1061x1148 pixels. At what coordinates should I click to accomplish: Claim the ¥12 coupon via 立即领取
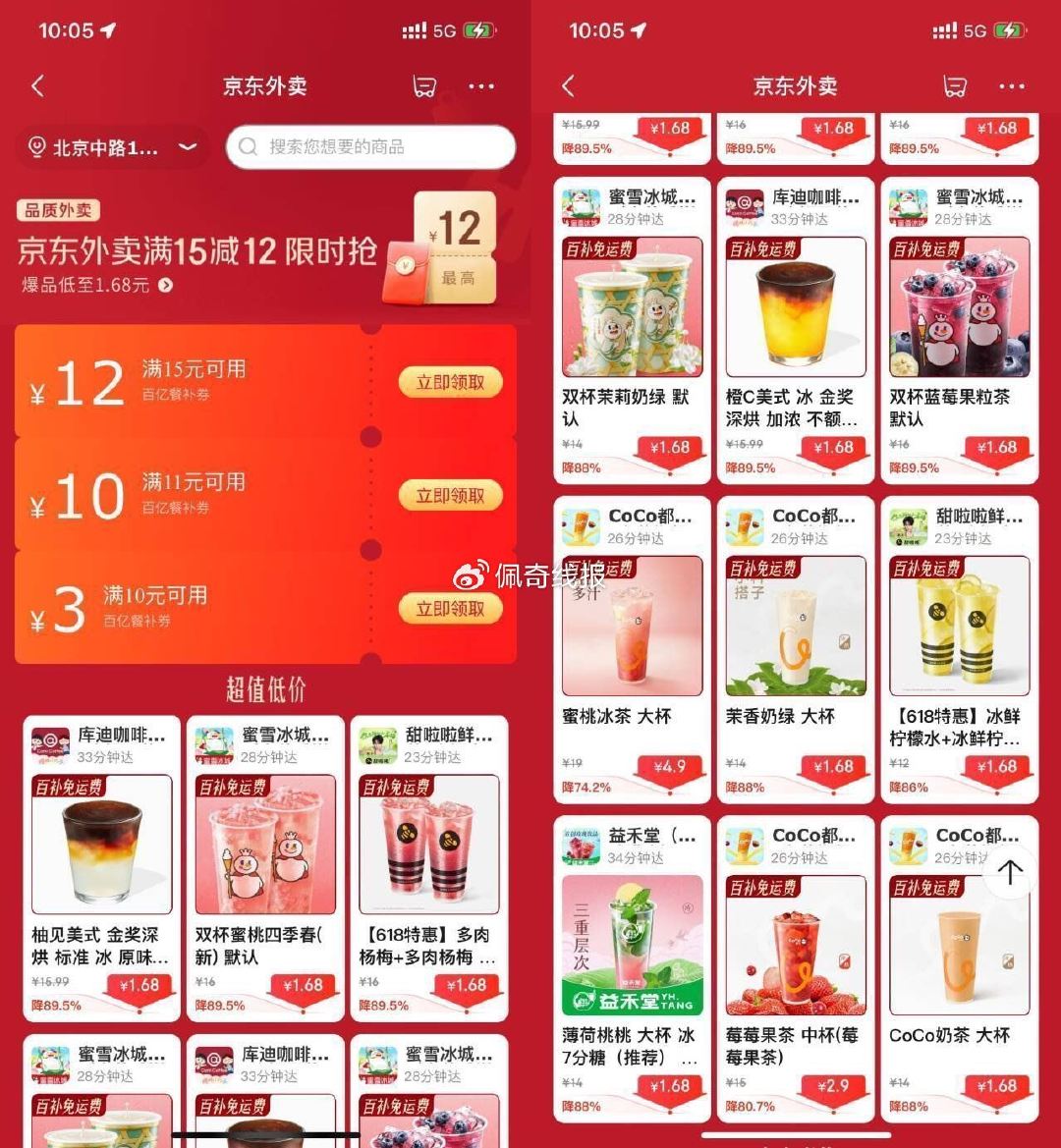click(x=450, y=382)
